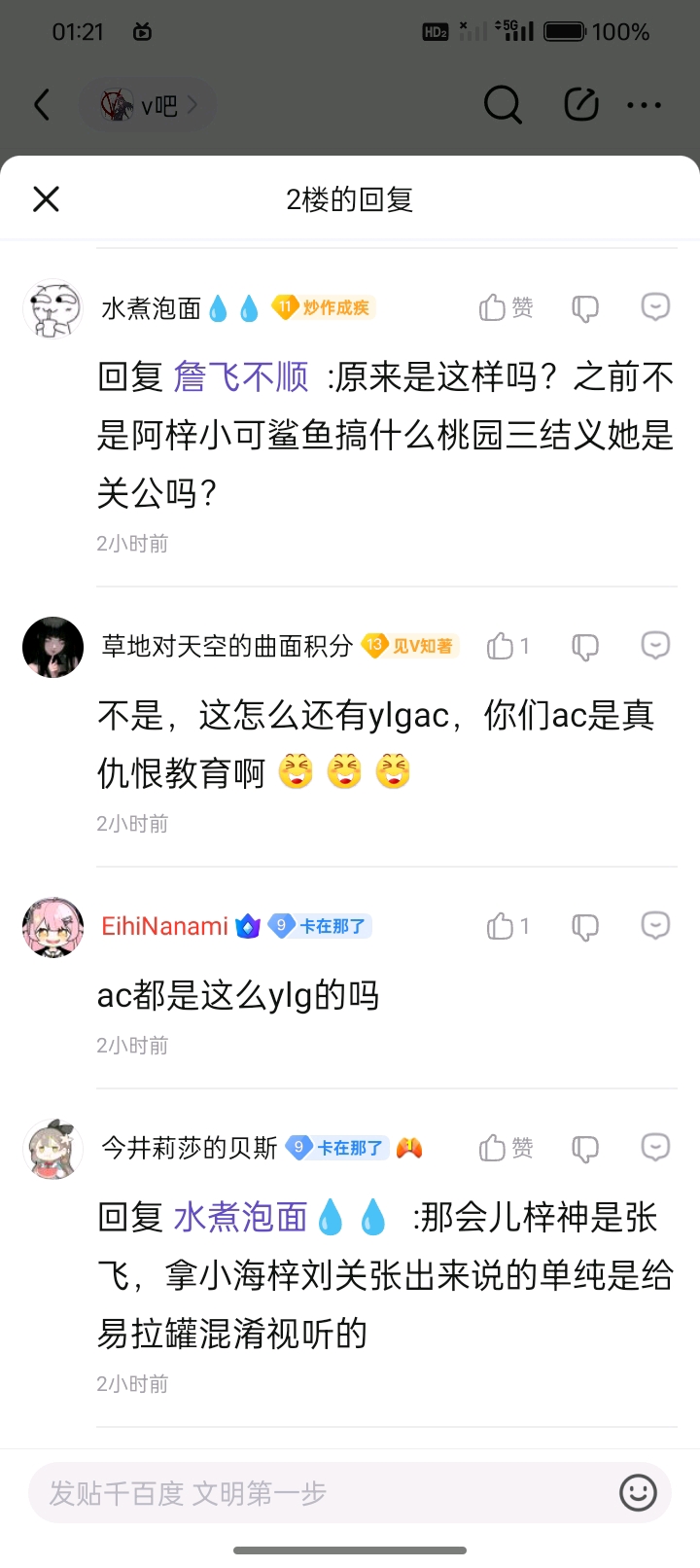Open 今井莉莎的贝斯's profile name

[x=190, y=1148]
